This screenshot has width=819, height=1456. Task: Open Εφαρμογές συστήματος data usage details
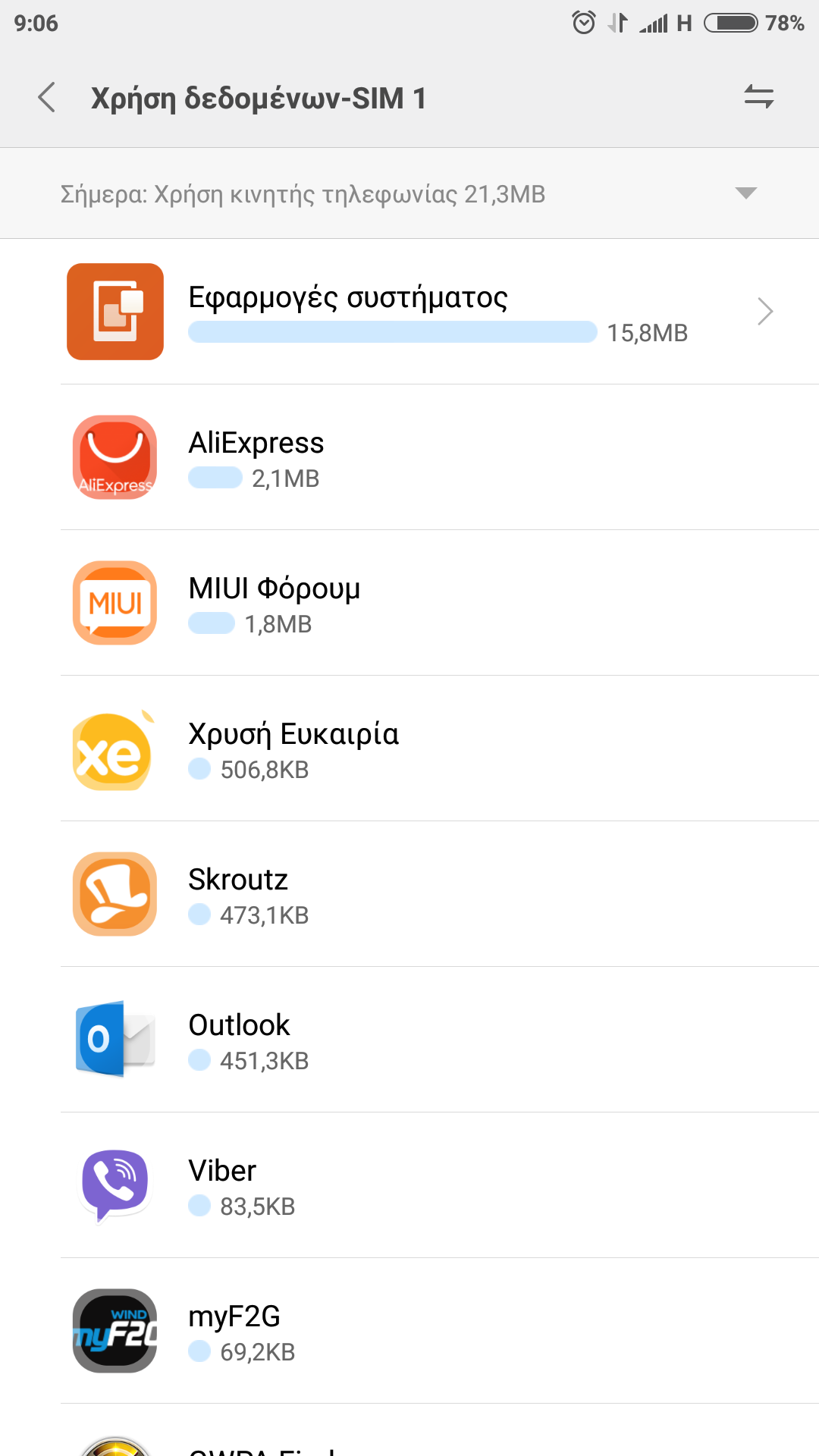pos(425,312)
